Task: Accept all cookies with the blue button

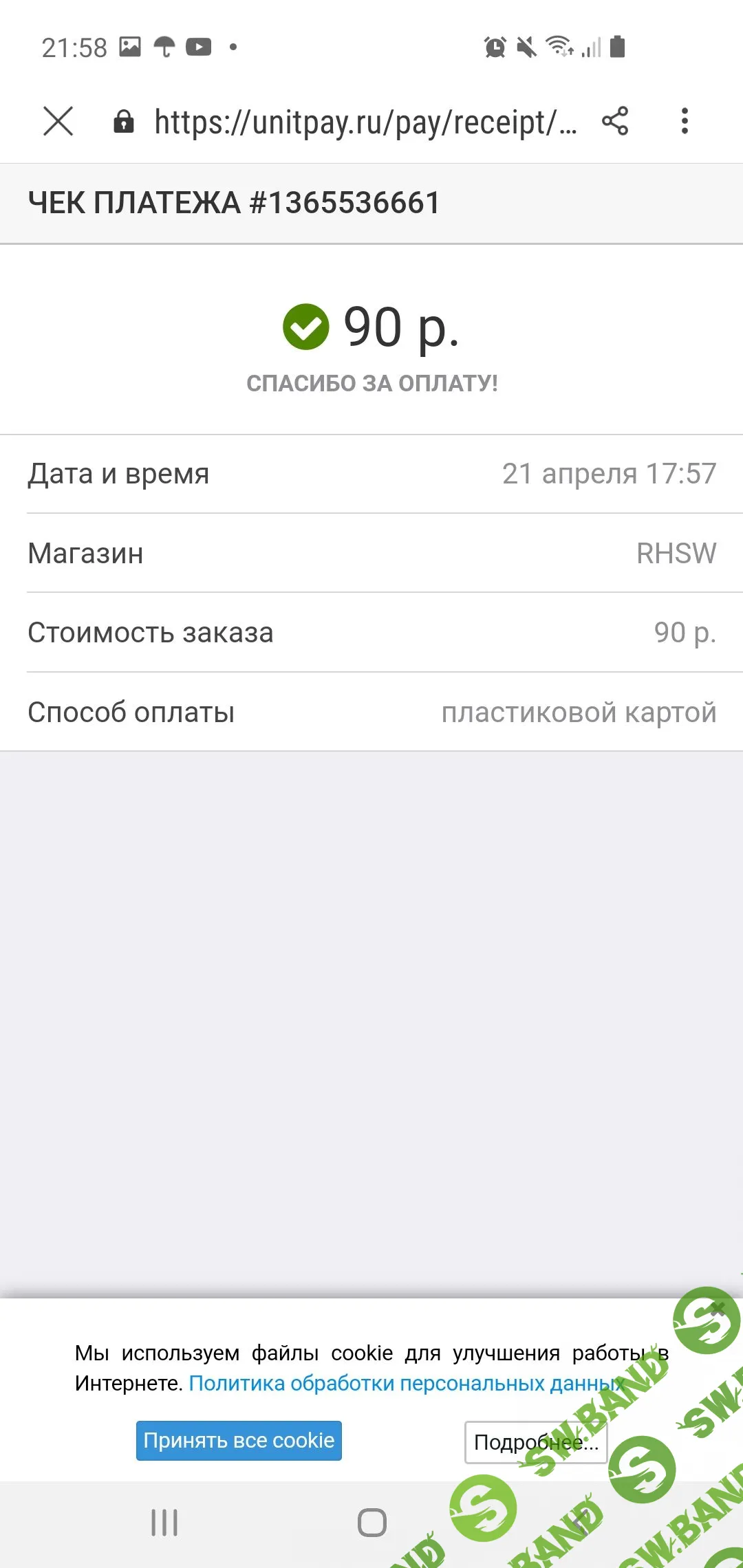Action: 239,1440
